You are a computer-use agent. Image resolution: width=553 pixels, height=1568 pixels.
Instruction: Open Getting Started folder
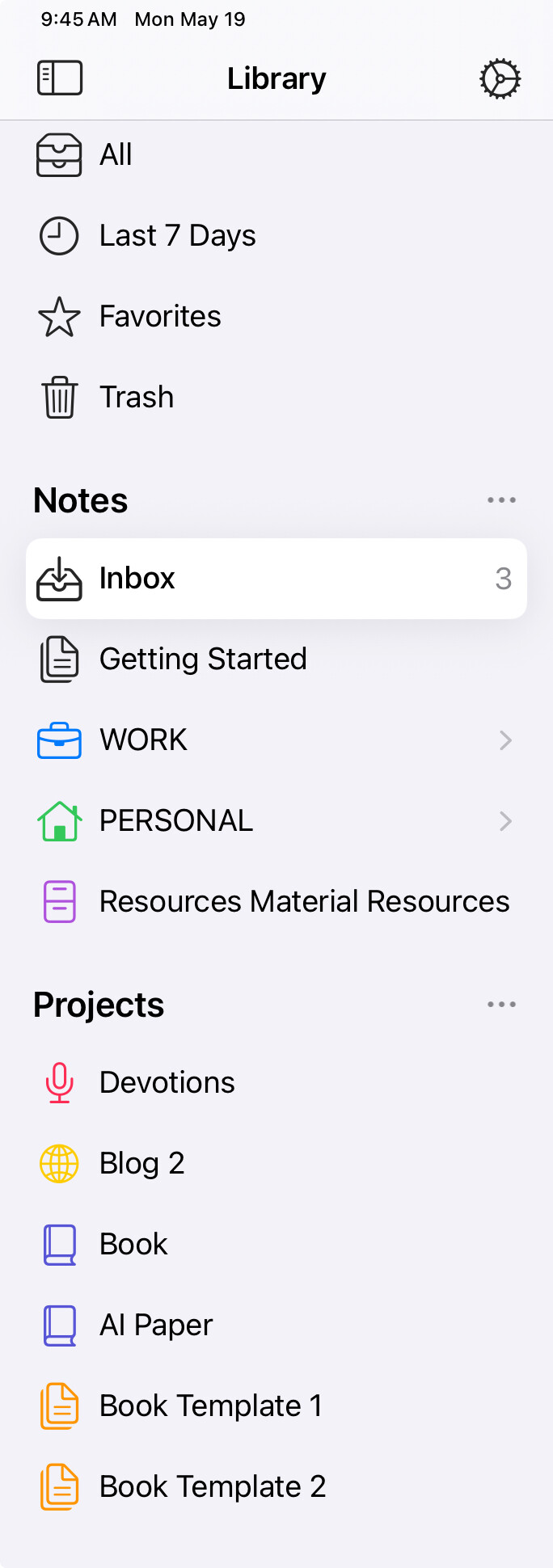[x=203, y=659]
